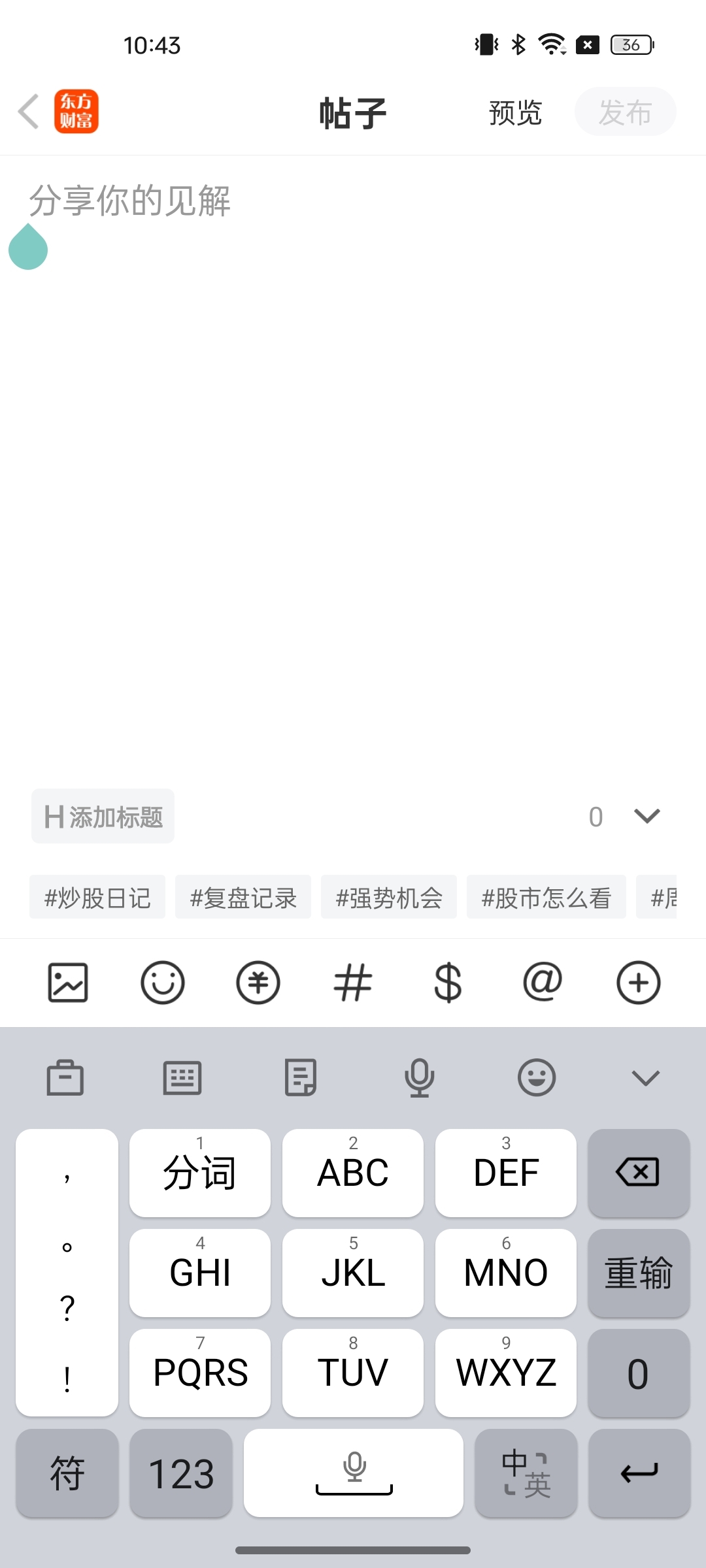This screenshot has height=1568, width=706.
Task: Insert a topic with the # icon
Action: (x=353, y=983)
